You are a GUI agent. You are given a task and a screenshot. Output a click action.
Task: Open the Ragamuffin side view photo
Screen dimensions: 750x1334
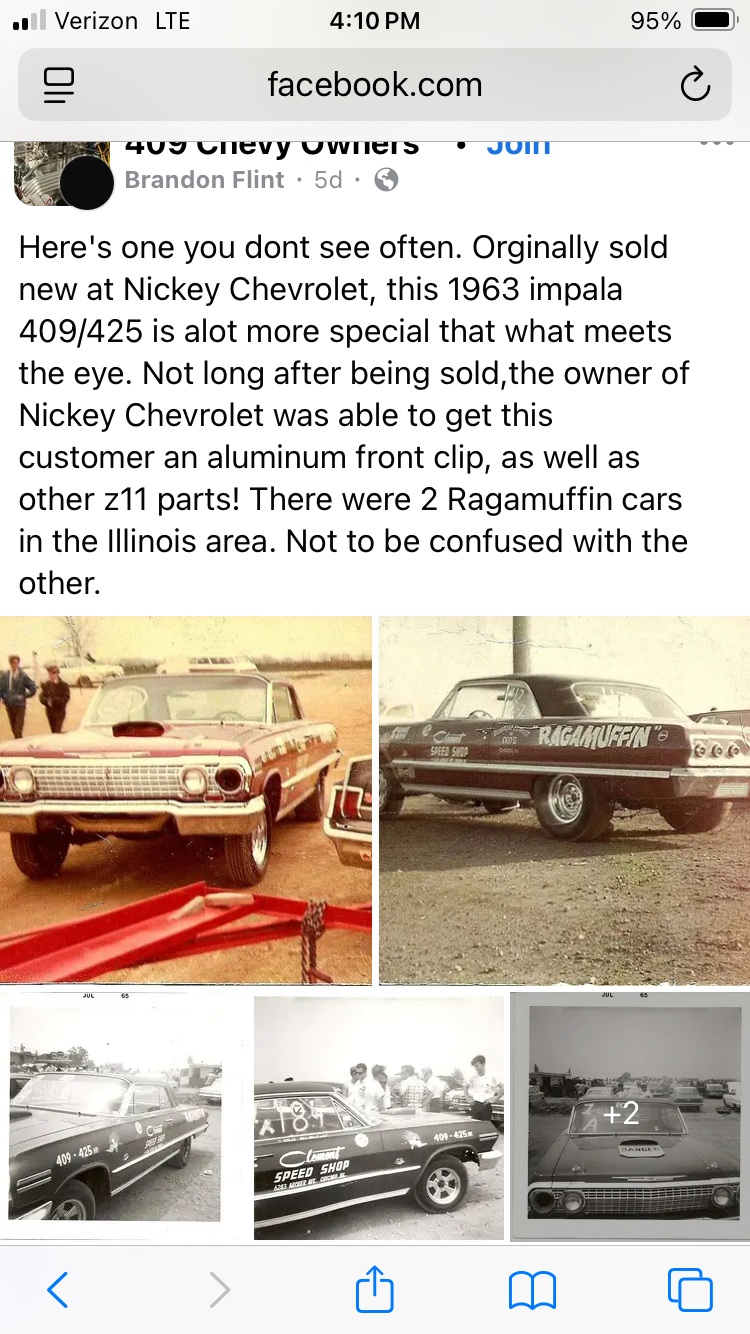coord(564,800)
